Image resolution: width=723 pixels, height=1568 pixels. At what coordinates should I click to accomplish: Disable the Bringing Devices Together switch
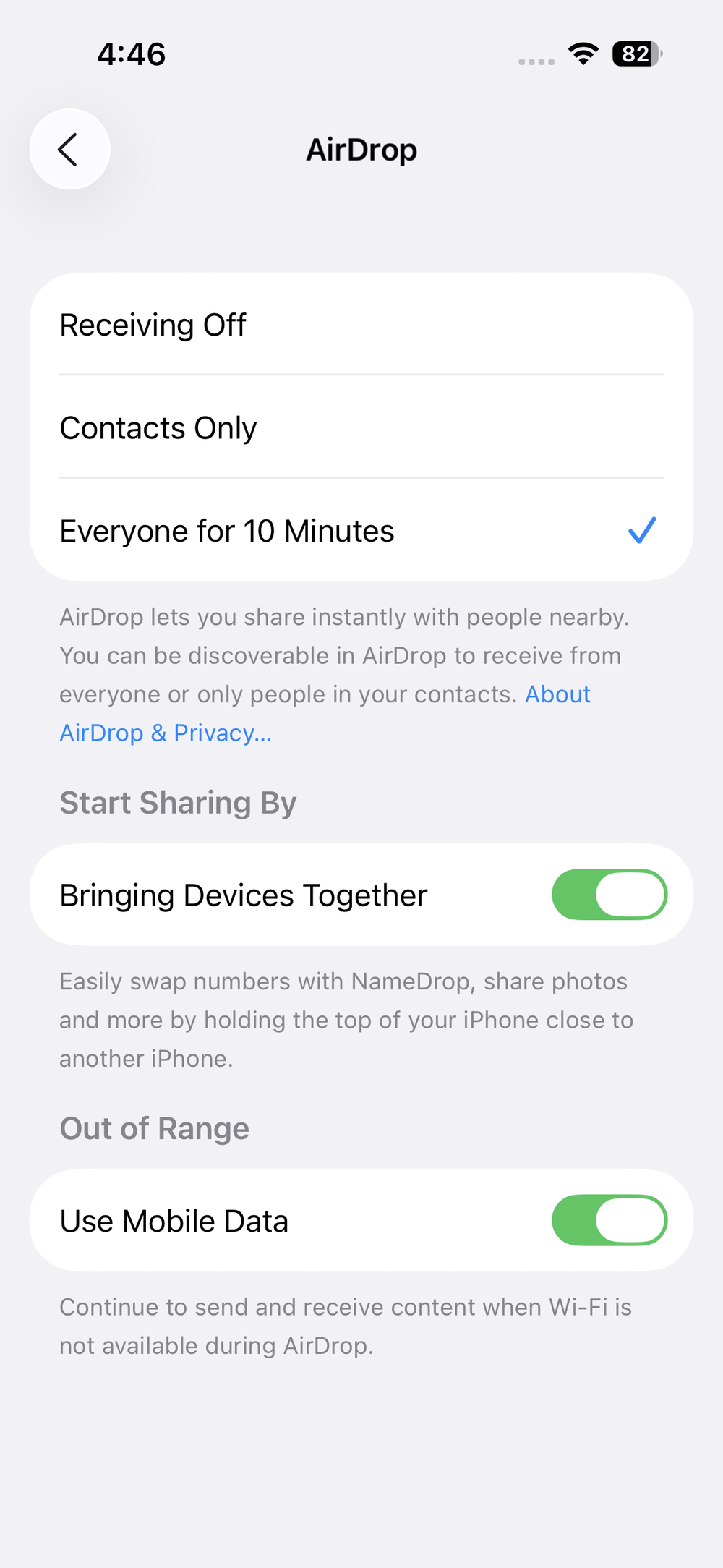click(x=609, y=894)
